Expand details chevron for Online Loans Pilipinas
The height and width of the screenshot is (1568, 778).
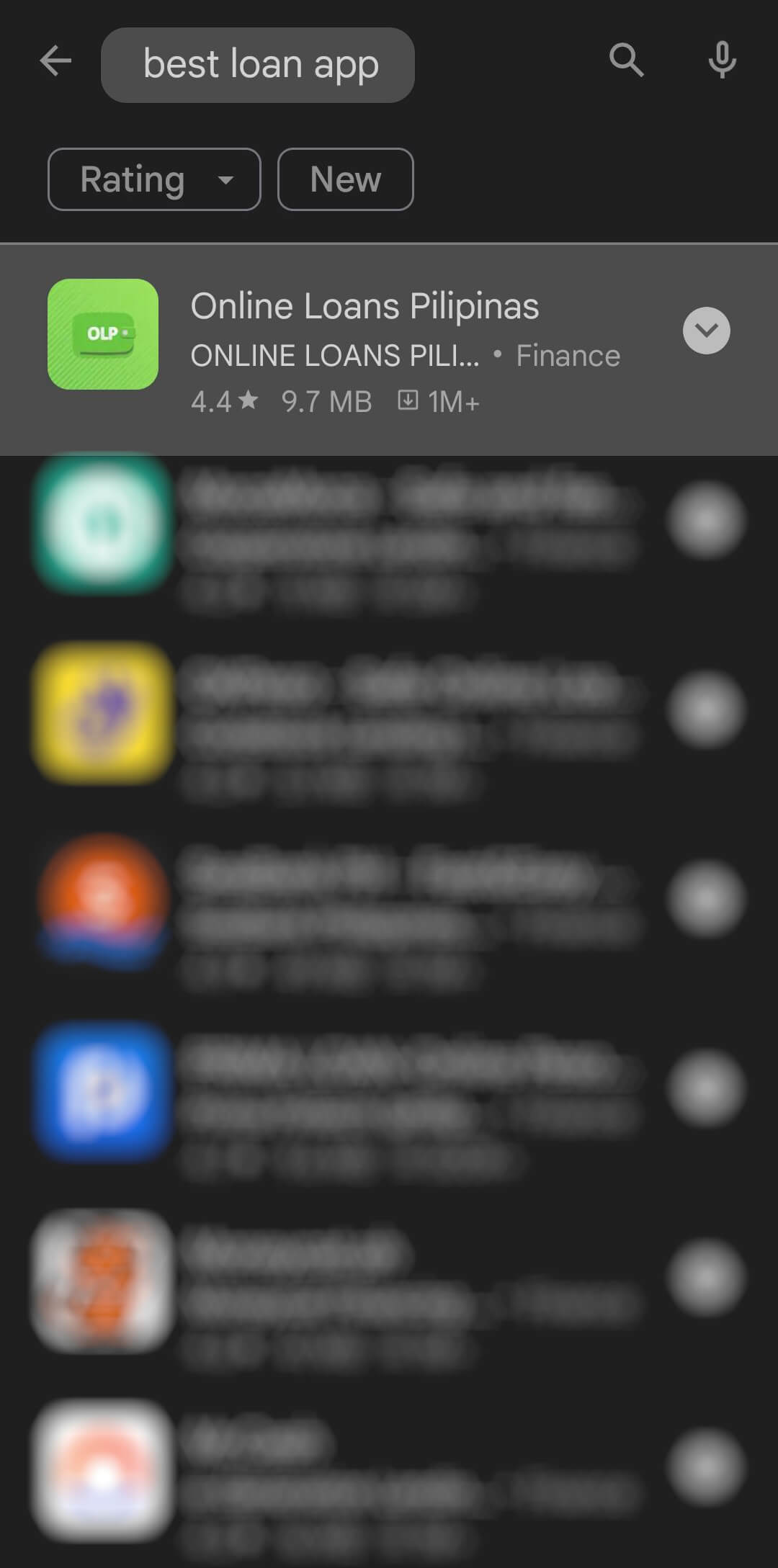[706, 331]
